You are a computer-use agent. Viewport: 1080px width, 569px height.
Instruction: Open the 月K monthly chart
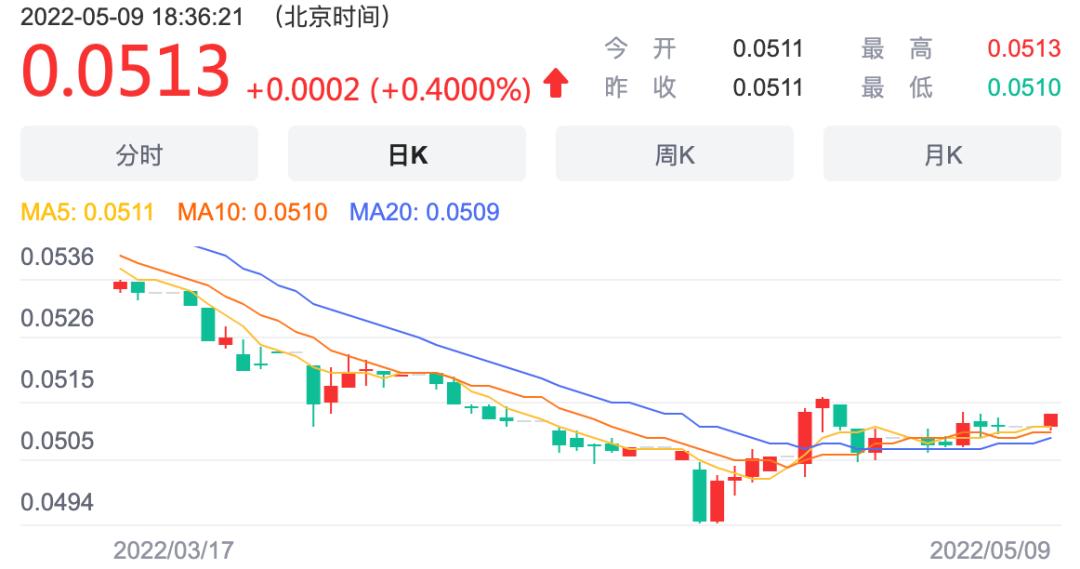[942, 154]
